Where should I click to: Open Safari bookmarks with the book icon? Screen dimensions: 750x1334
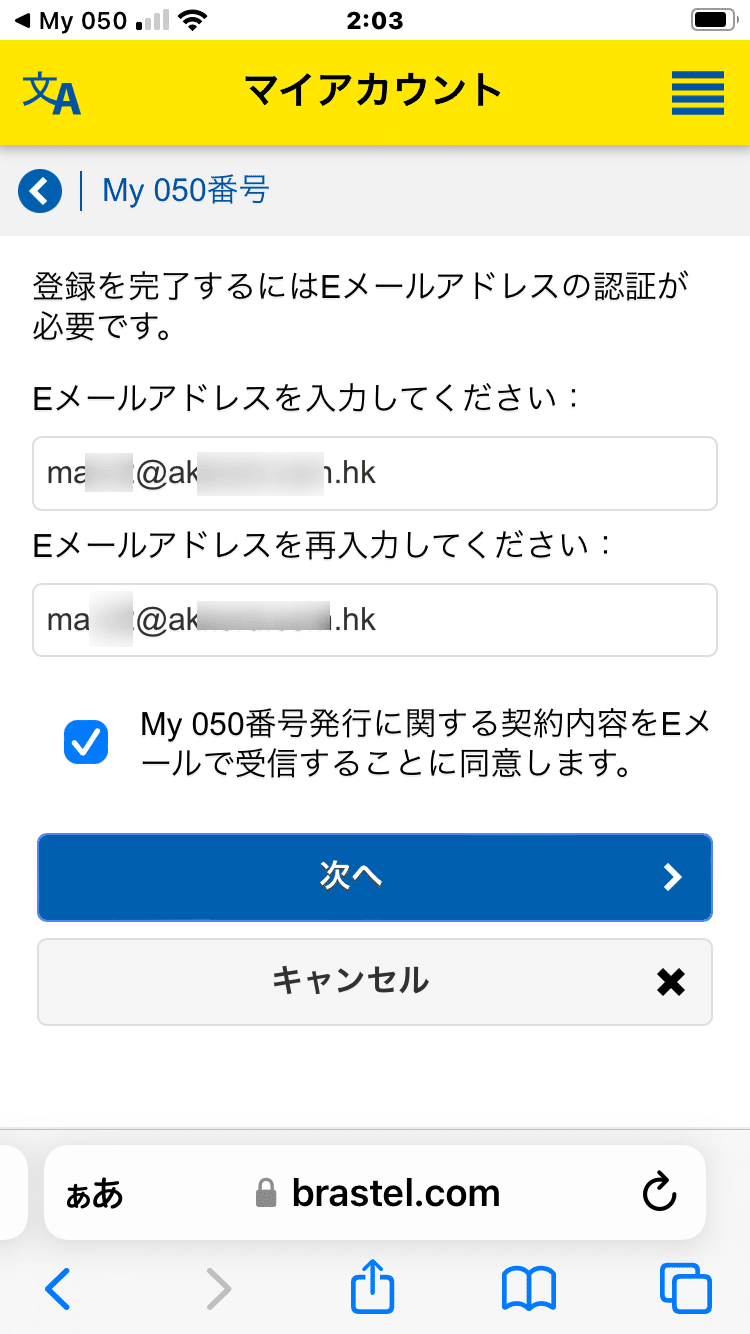[531, 1288]
